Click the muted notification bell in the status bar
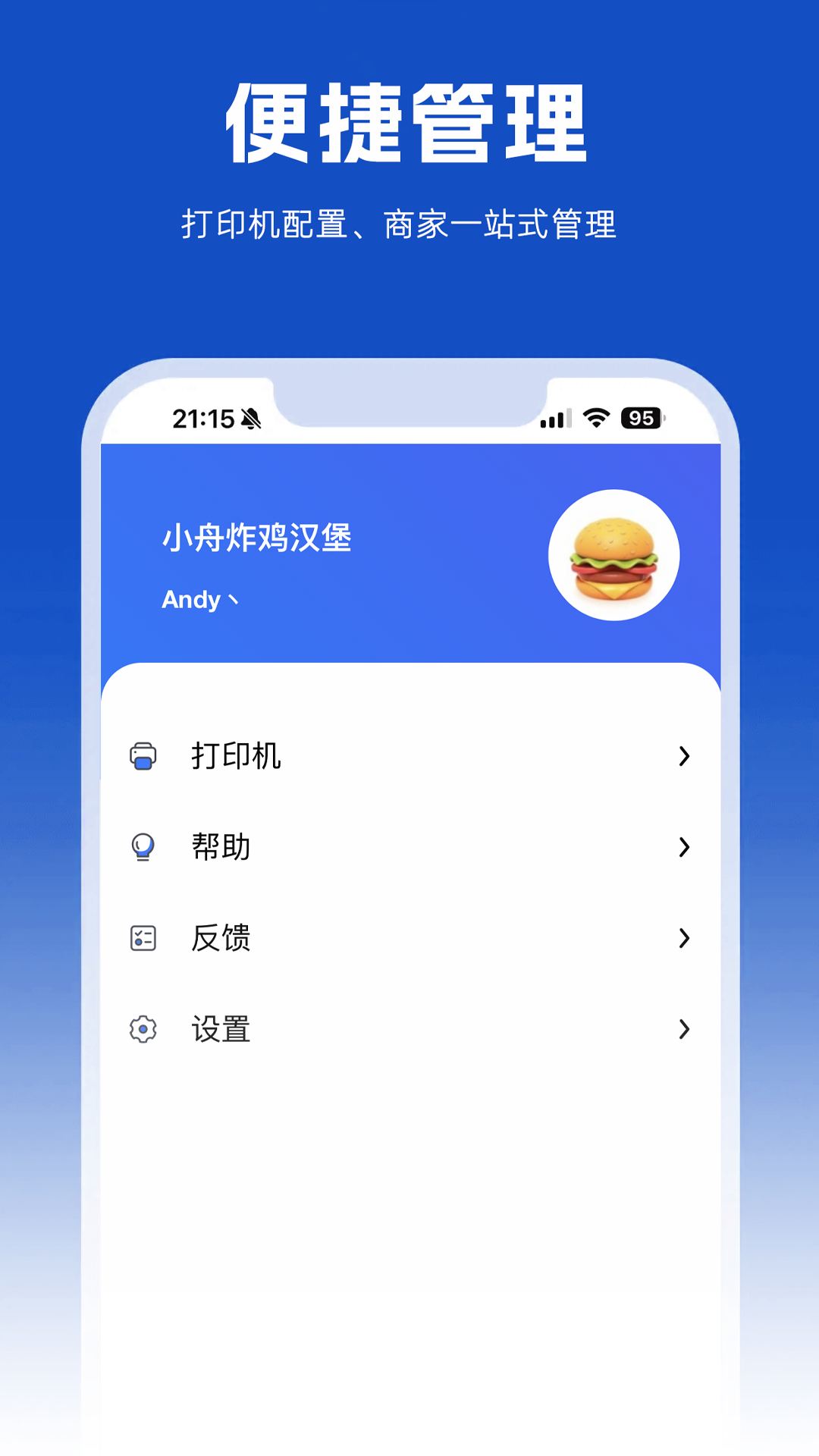819x1456 pixels. coord(252,419)
